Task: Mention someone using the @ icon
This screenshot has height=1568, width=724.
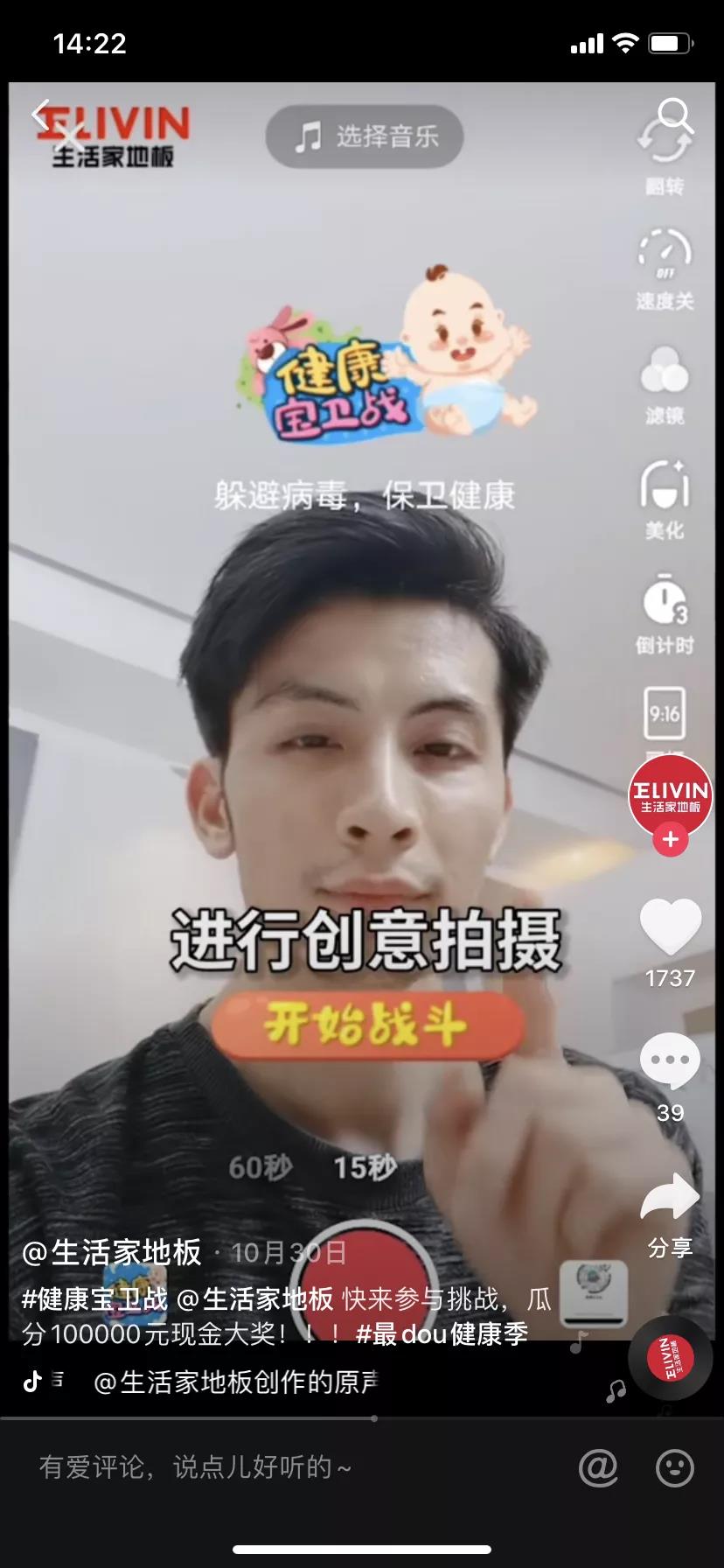Action: 598,1467
